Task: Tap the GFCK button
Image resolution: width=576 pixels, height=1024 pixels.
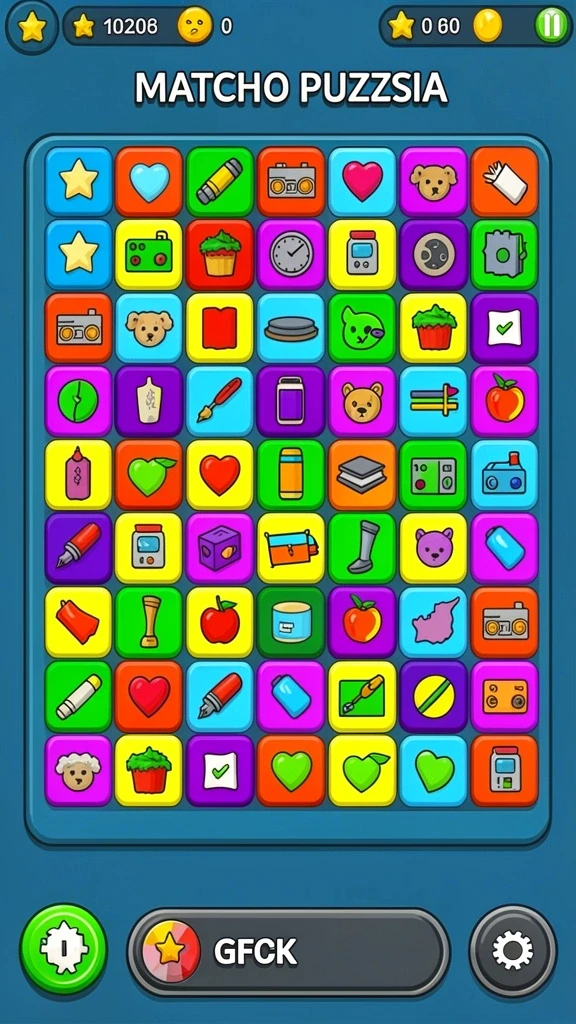Action: pos(288,952)
